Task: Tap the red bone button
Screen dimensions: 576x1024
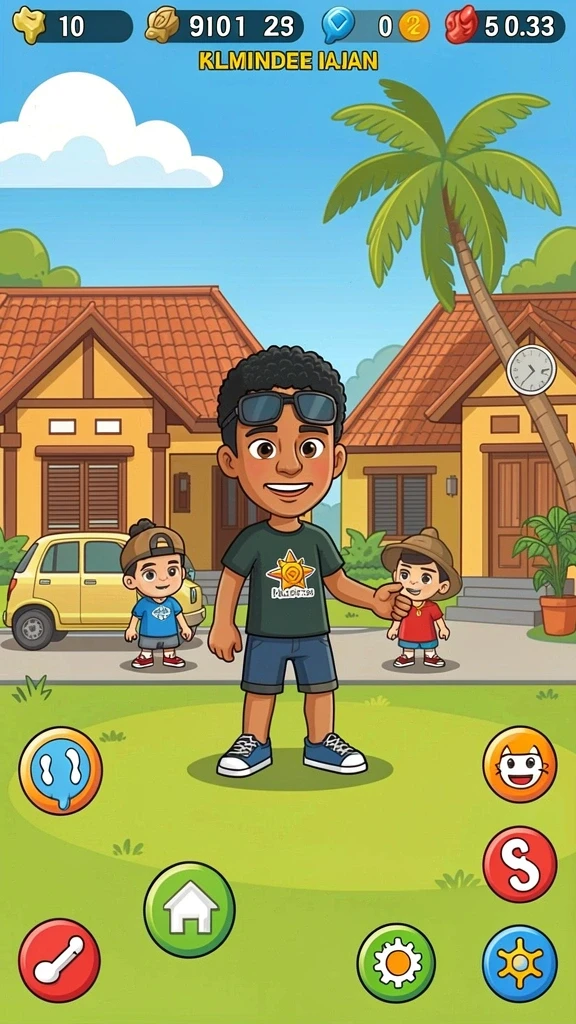Action: [x=59, y=960]
